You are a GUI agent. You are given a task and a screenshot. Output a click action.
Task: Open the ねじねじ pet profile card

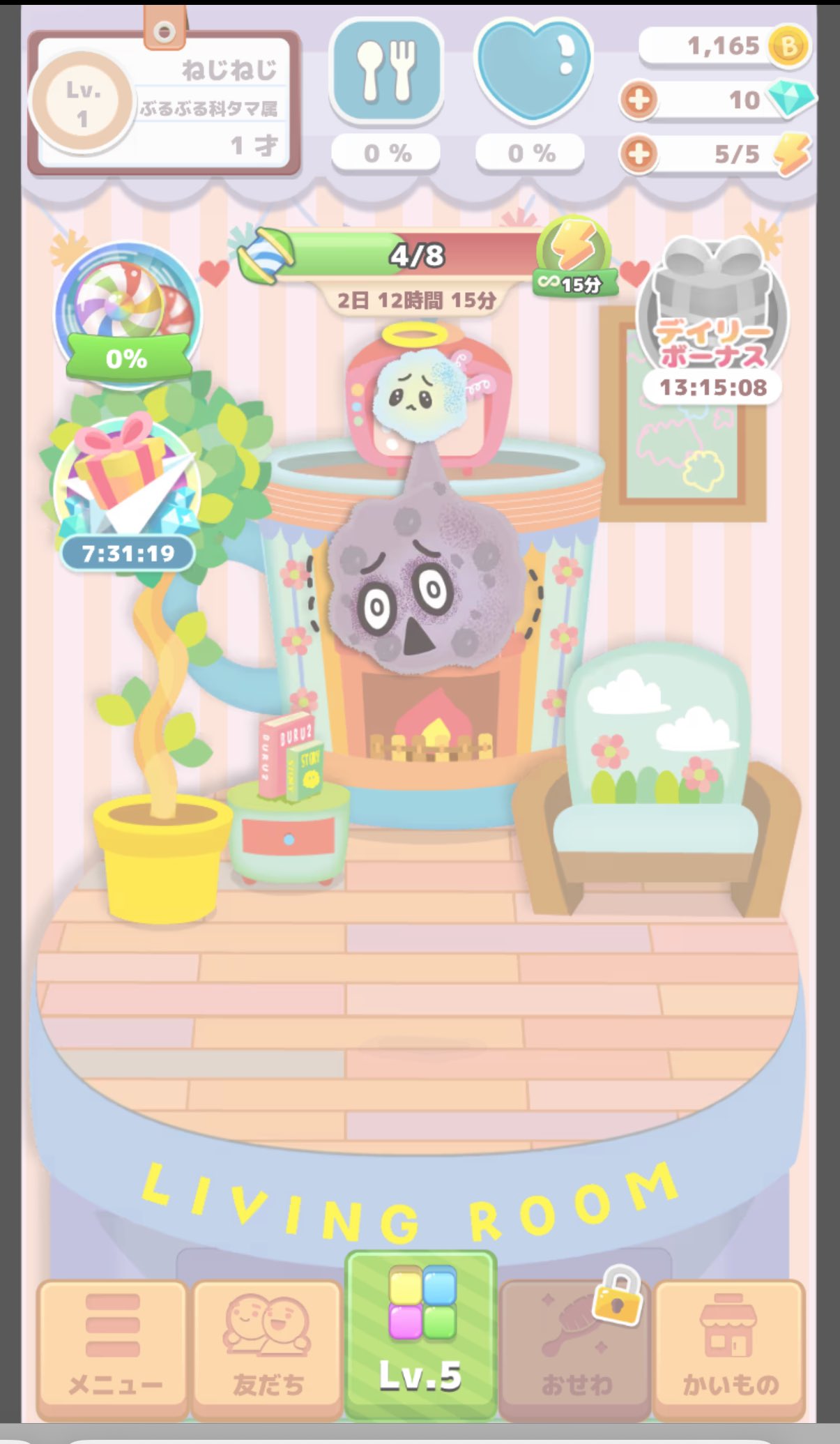coord(164,102)
